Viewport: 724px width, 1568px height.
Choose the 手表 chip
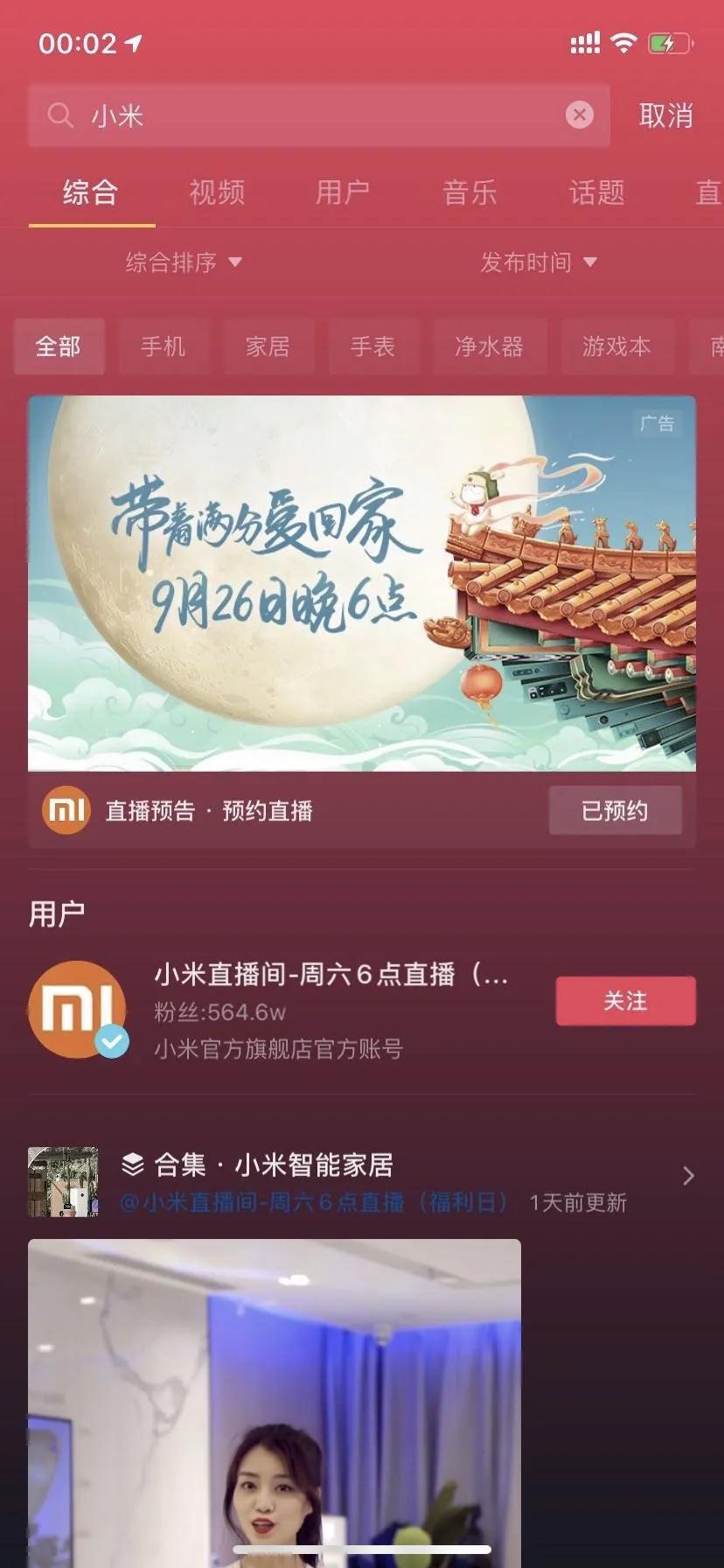pos(373,346)
